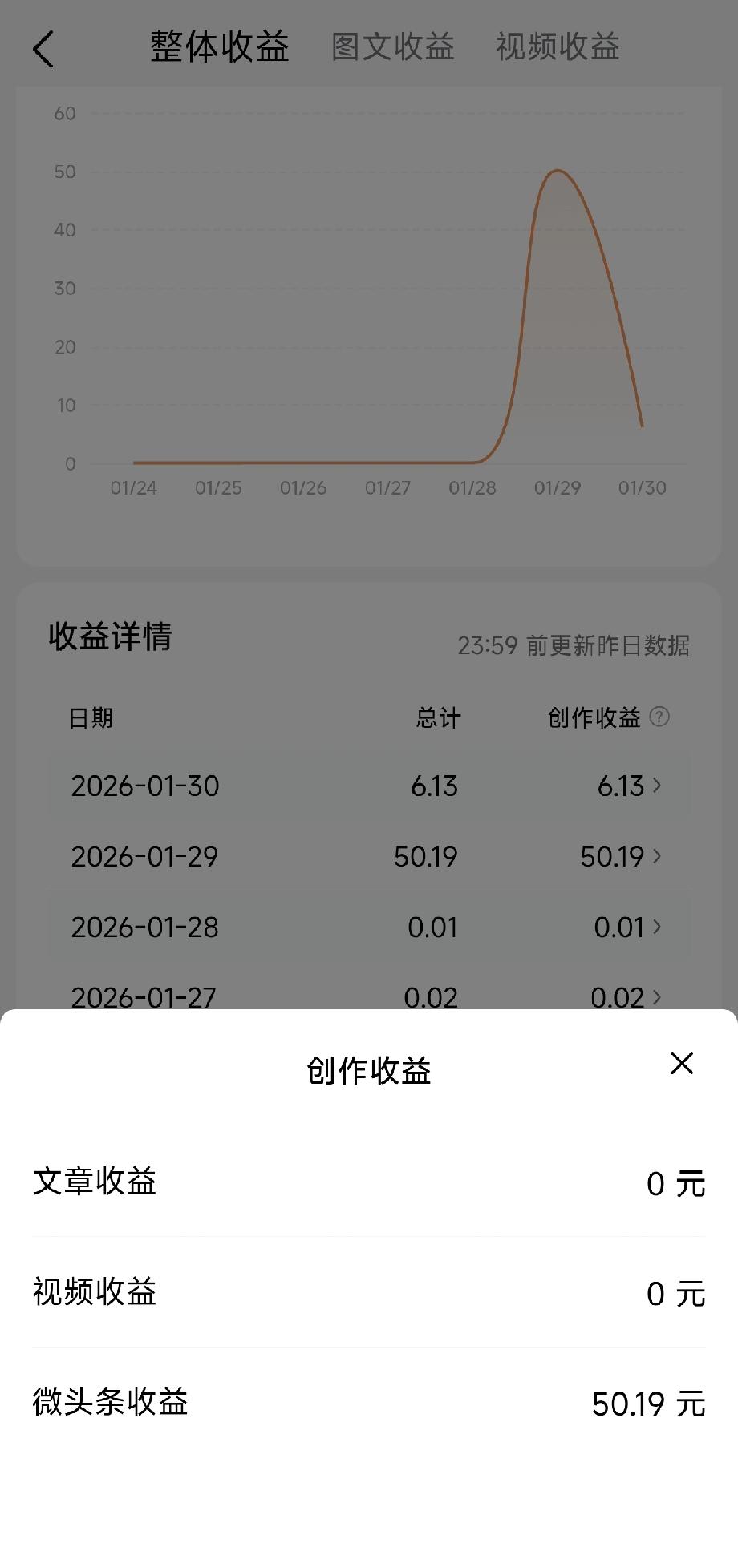This screenshot has width=738, height=1568.
Task: Select the 图文收益 tab
Action: pos(392,47)
